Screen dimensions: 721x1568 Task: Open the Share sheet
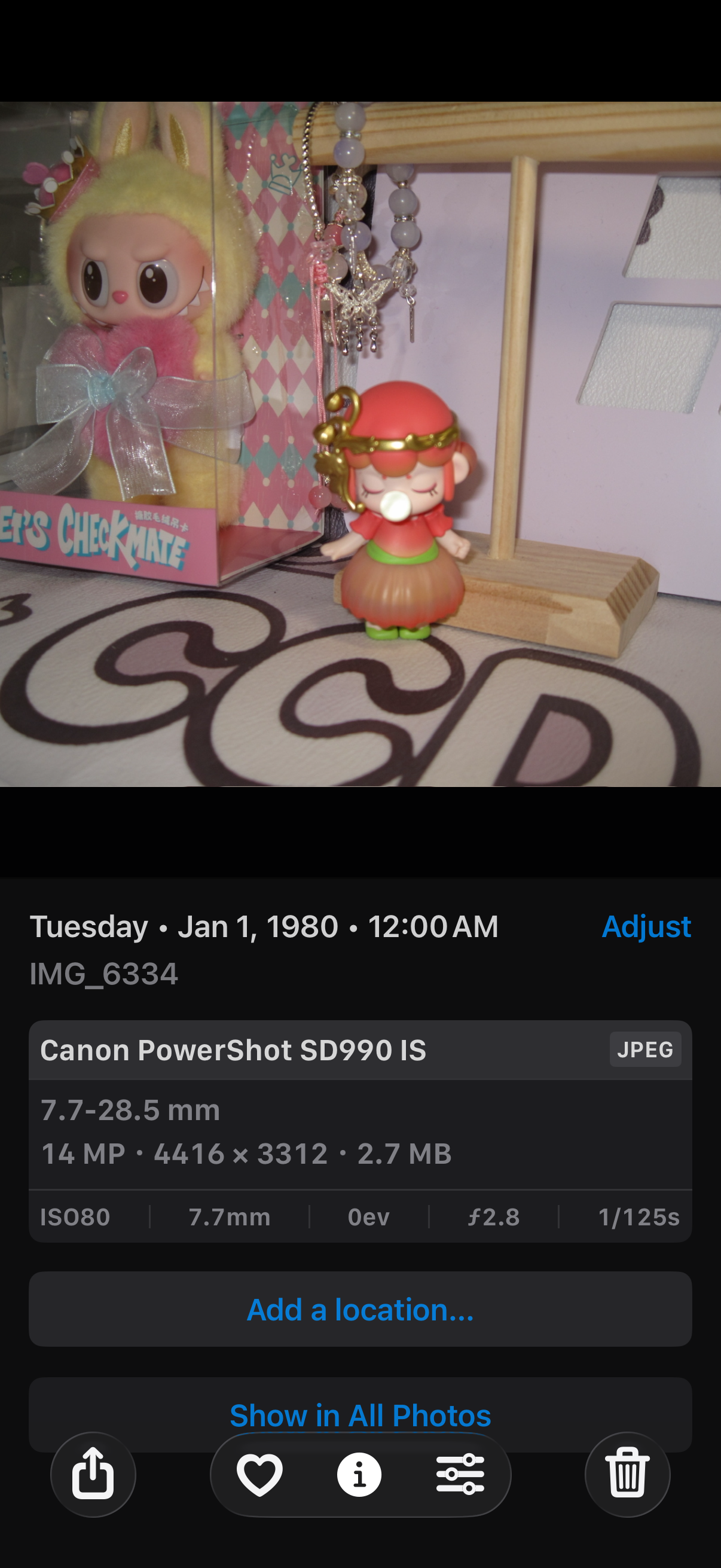coord(93,1474)
